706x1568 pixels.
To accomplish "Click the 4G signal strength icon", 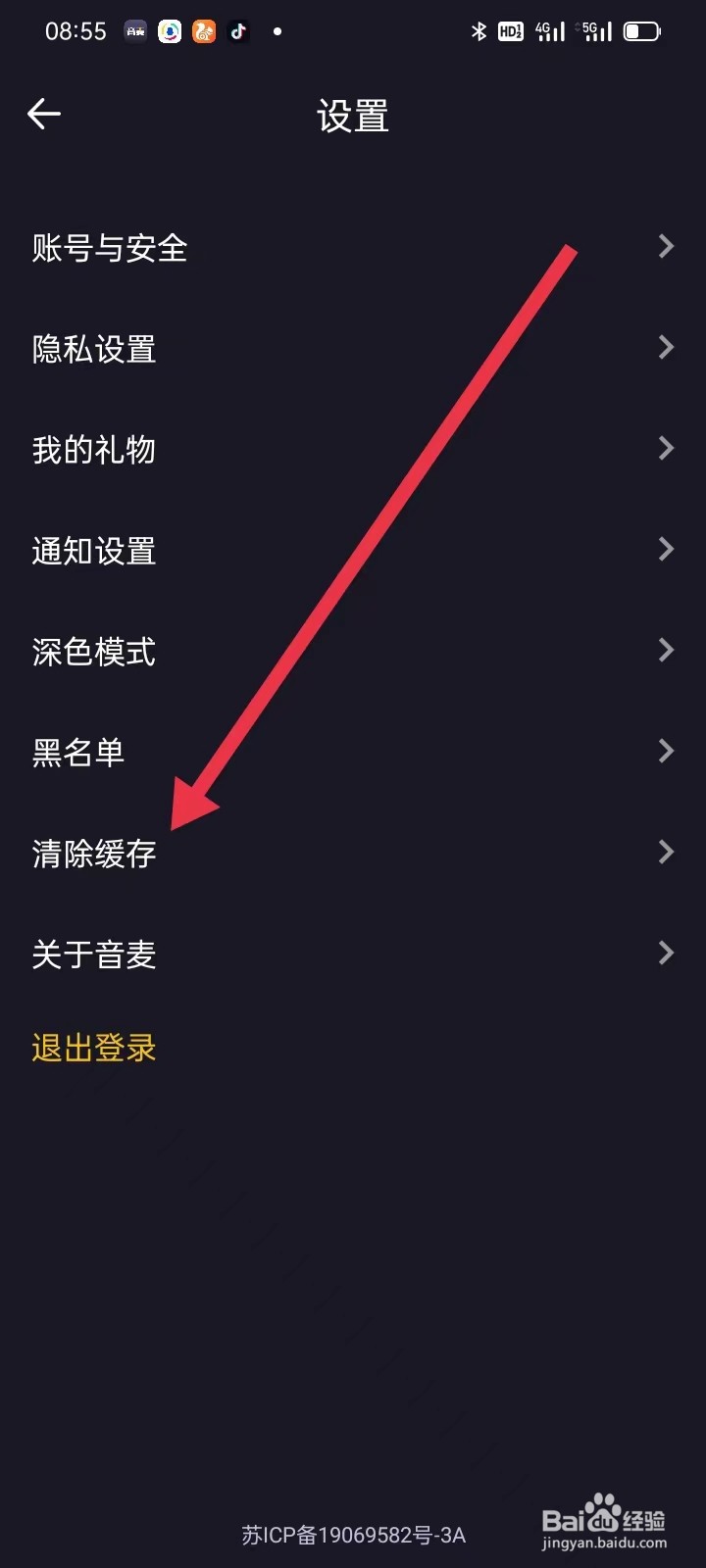I will pyautogui.click(x=550, y=31).
